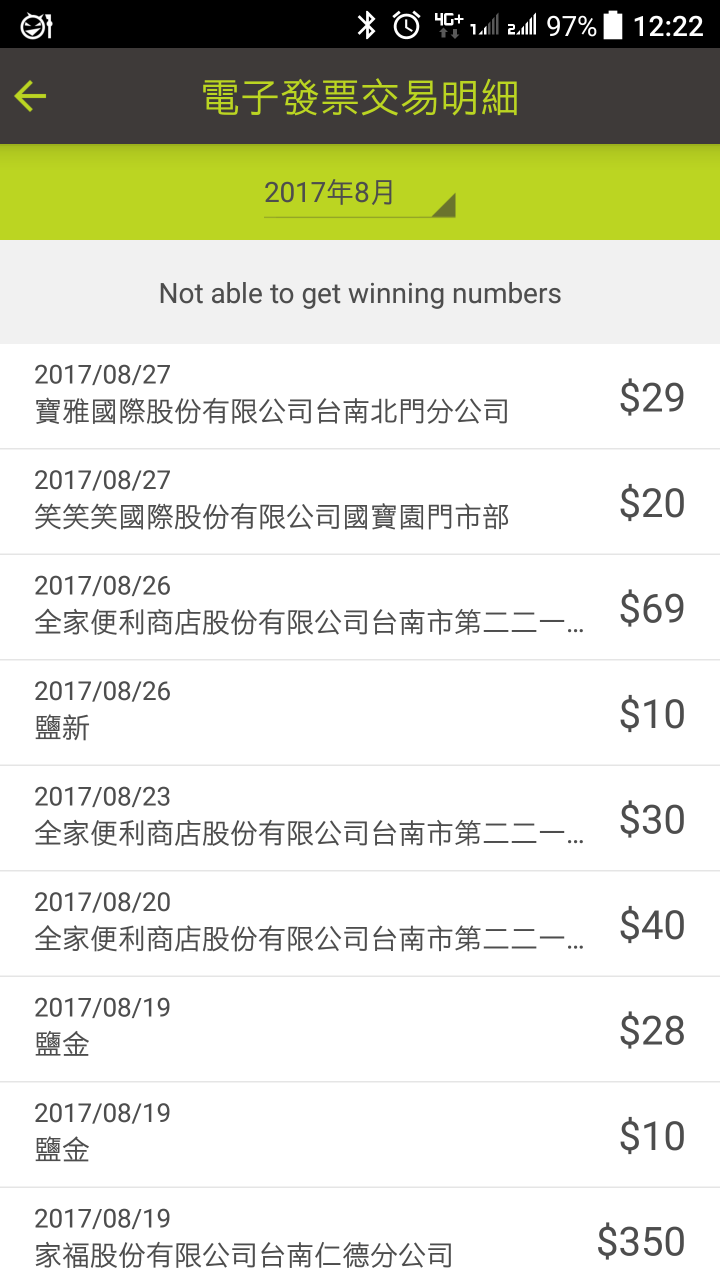Go back with the top-left arrow
Image resolution: width=720 pixels, height=1280 pixels.
click(31, 96)
